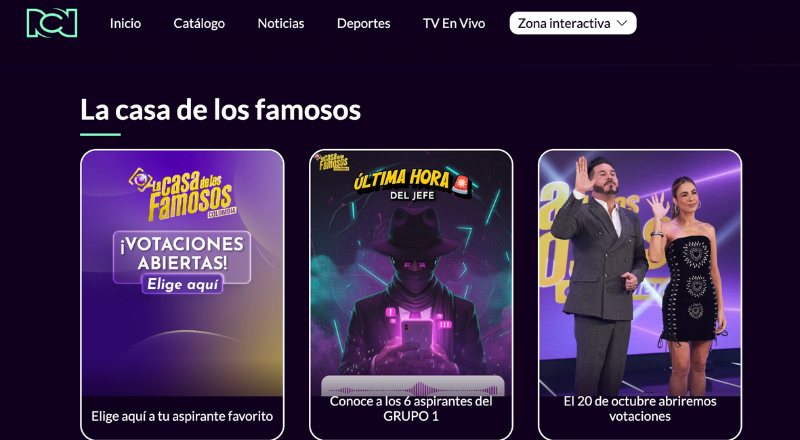Image resolution: width=800 pixels, height=440 pixels.
Task: Open the RCN logo home link
Action: coord(52,23)
